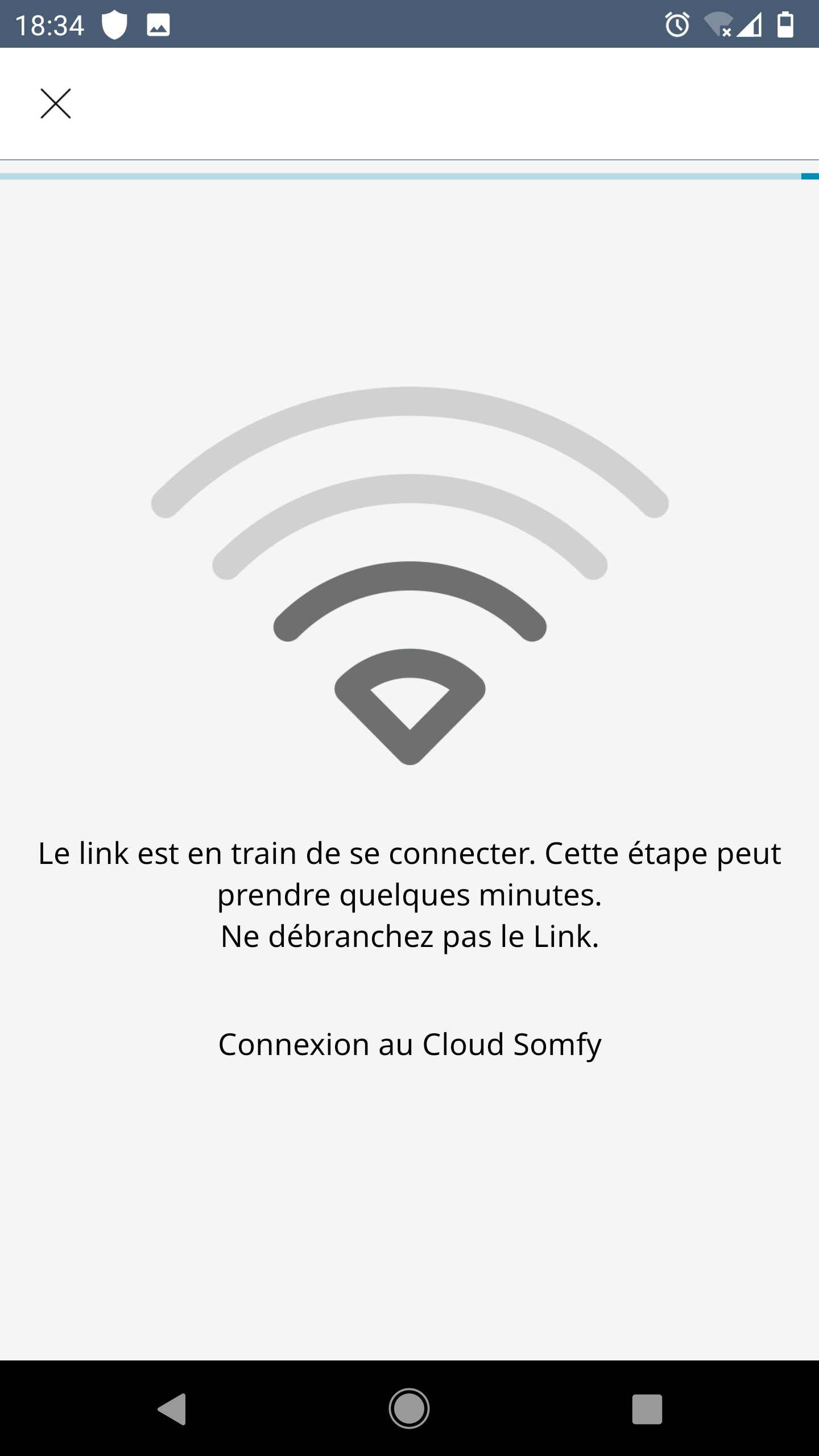Screen dimensions: 819x1456
Task: Close the Link connection screen
Action: click(56, 104)
